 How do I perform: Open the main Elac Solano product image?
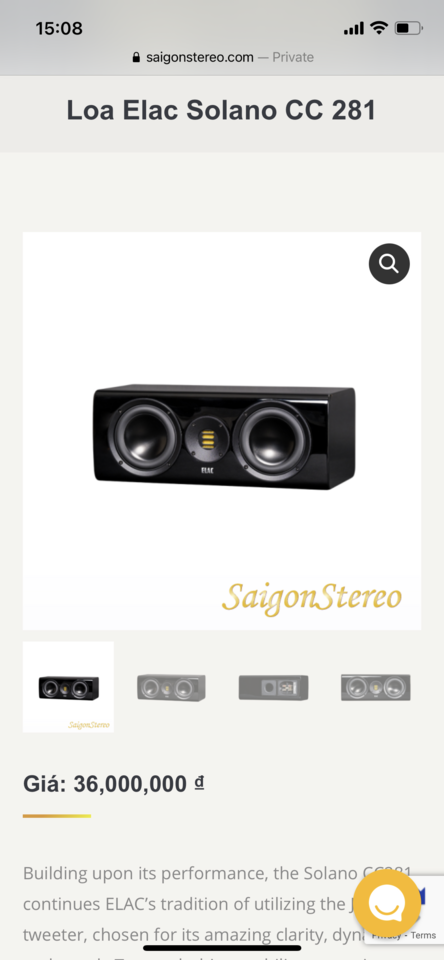pos(222,431)
